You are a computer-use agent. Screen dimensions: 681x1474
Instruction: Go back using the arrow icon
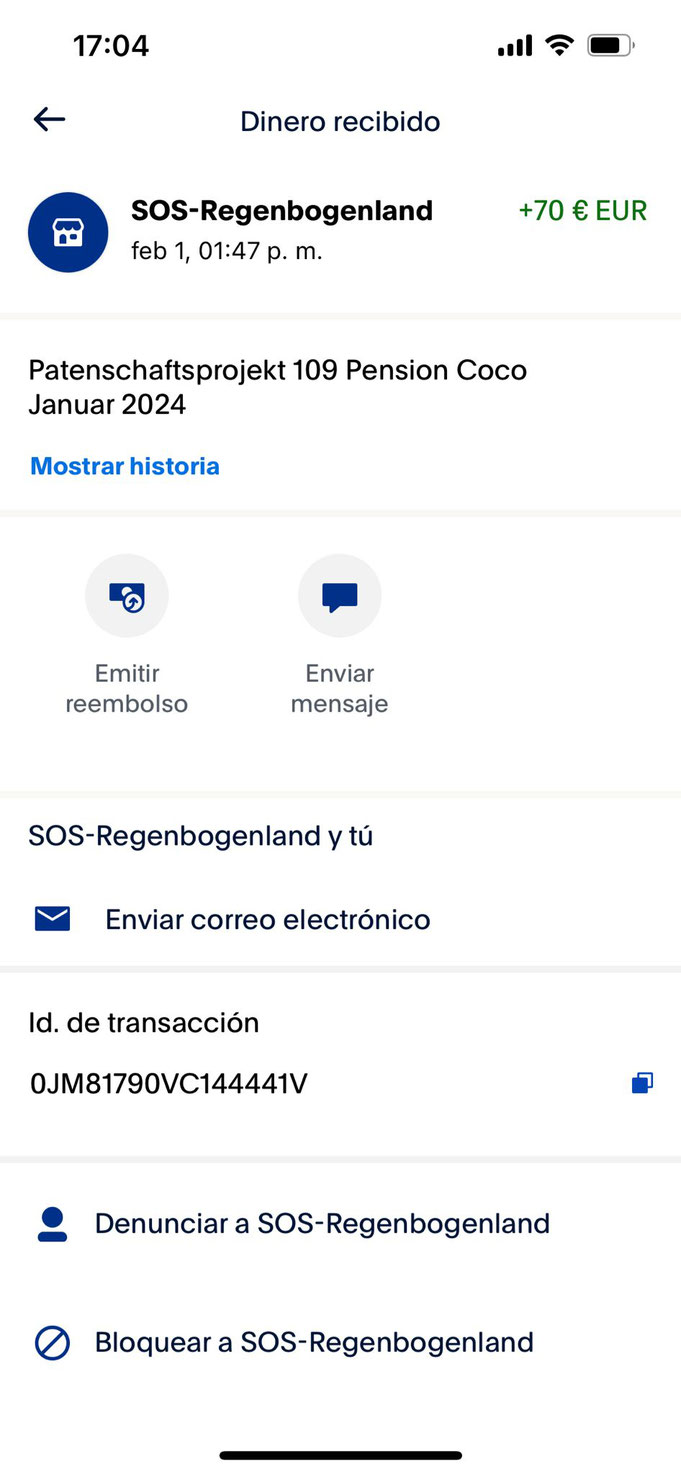coord(49,121)
